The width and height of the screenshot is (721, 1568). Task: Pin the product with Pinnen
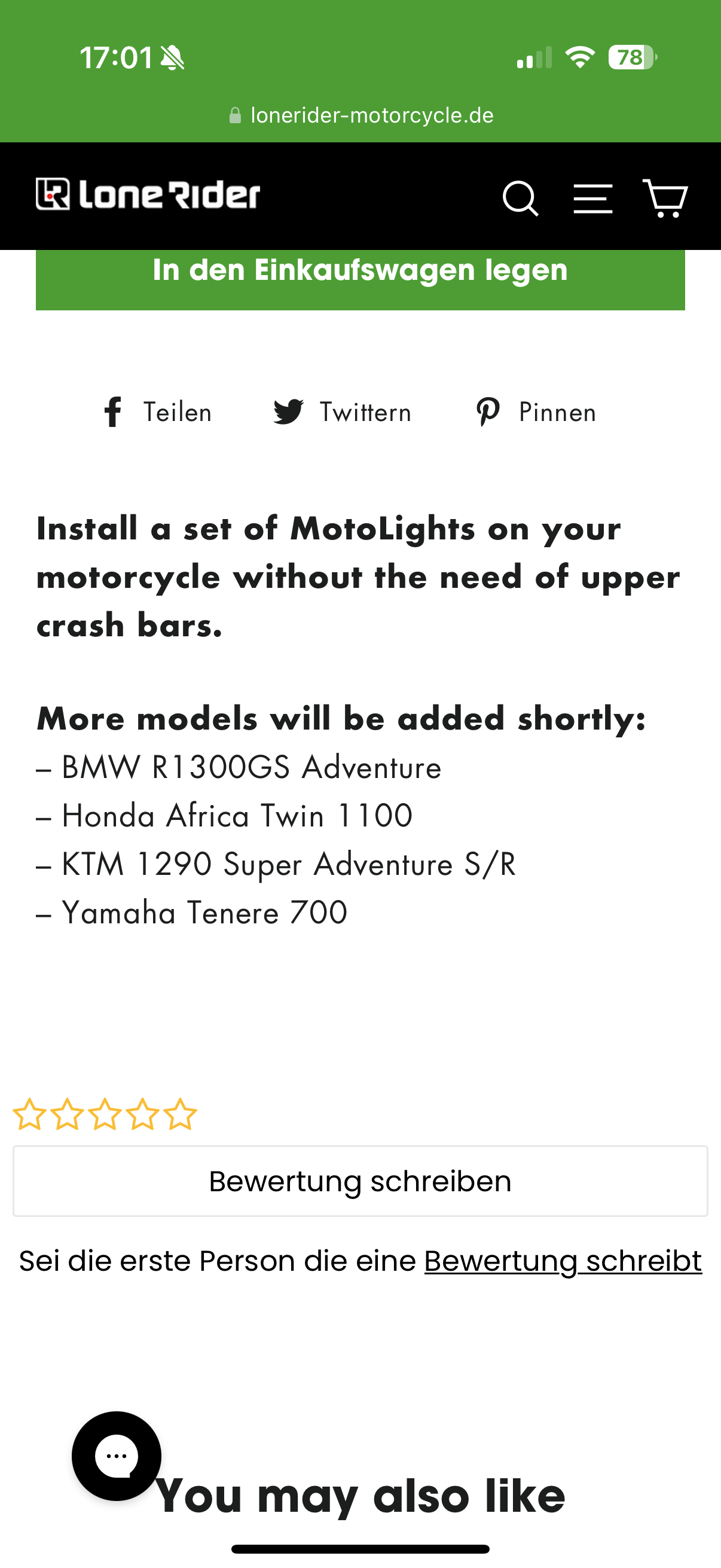536,413
